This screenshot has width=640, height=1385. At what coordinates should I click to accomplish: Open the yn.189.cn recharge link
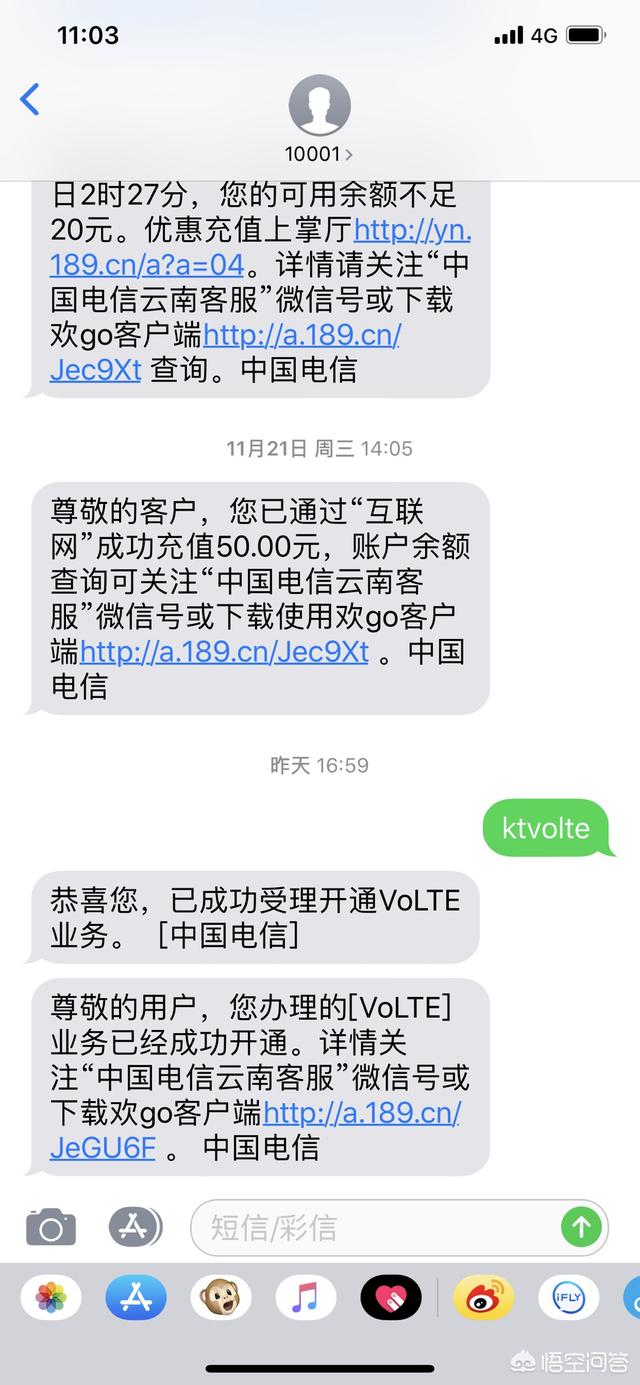click(260, 248)
